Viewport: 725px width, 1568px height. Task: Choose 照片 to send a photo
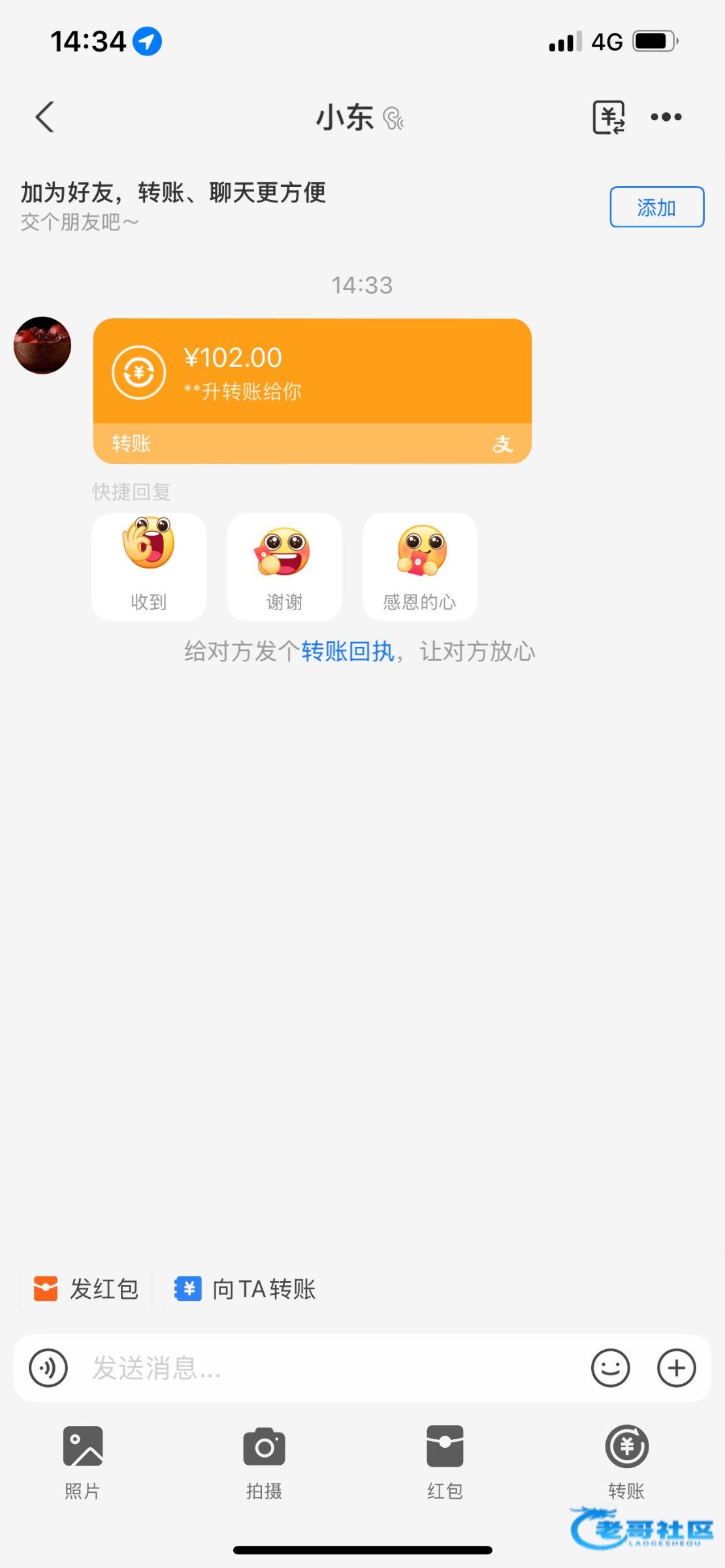[83, 1460]
